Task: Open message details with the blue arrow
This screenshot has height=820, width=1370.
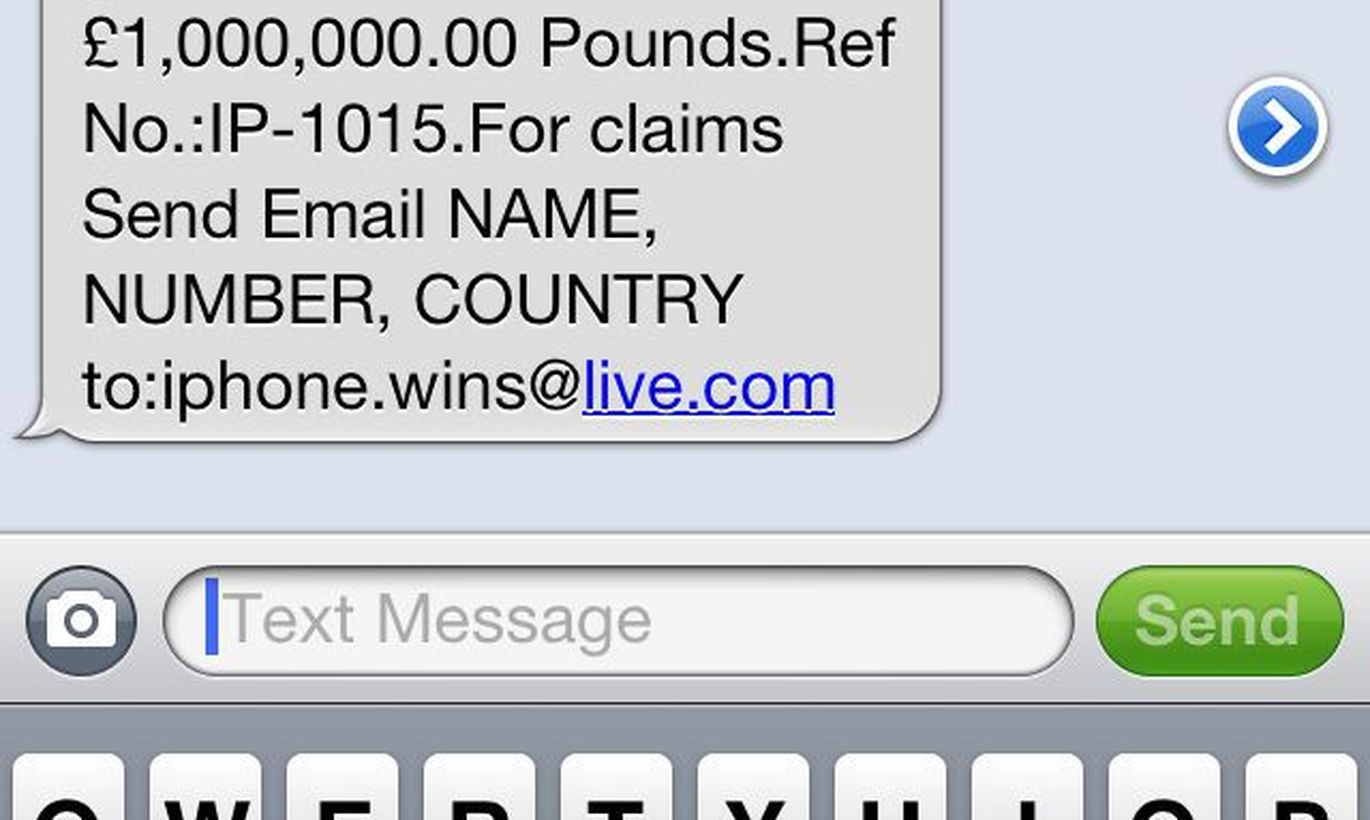Action: click(1278, 127)
